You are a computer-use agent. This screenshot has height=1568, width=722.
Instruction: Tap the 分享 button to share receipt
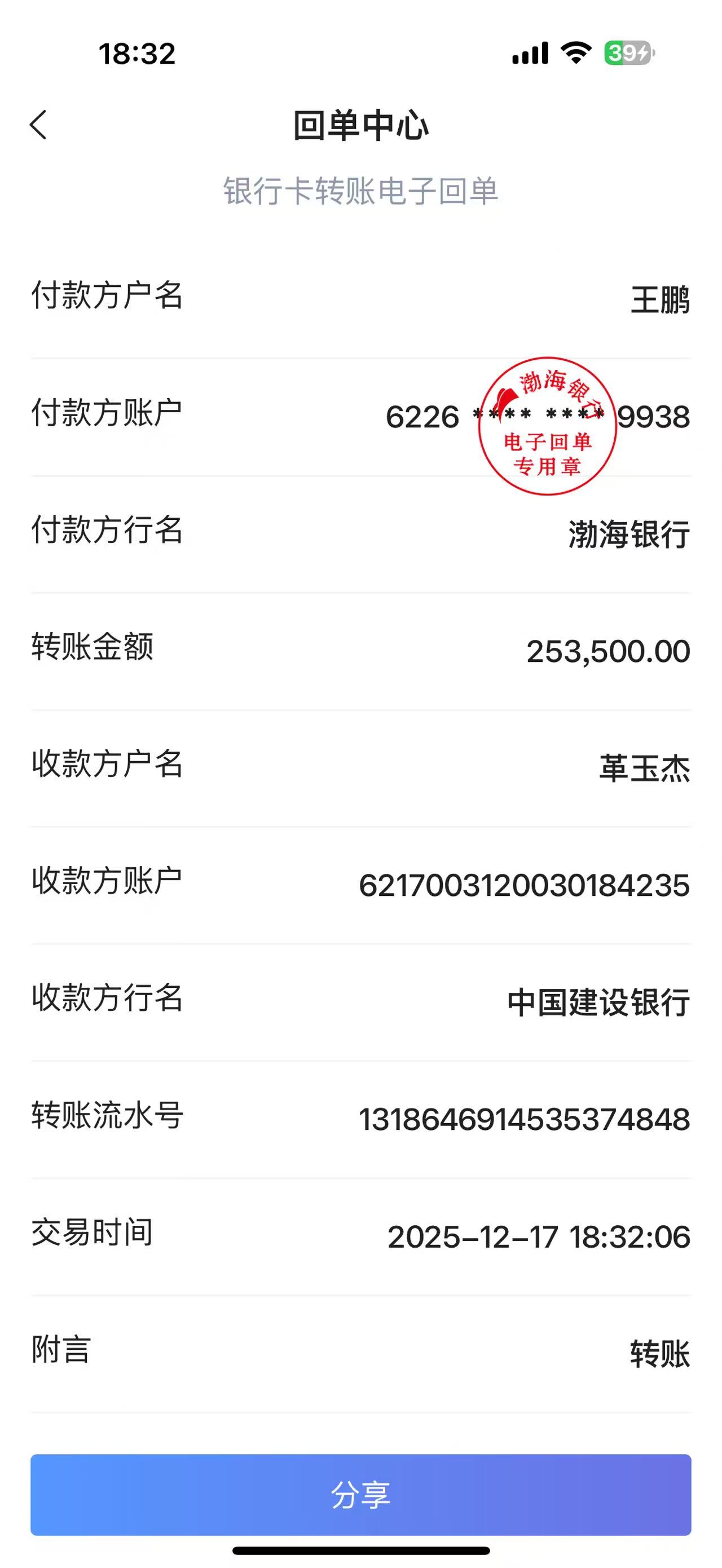pyautogui.click(x=360, y=1494)
